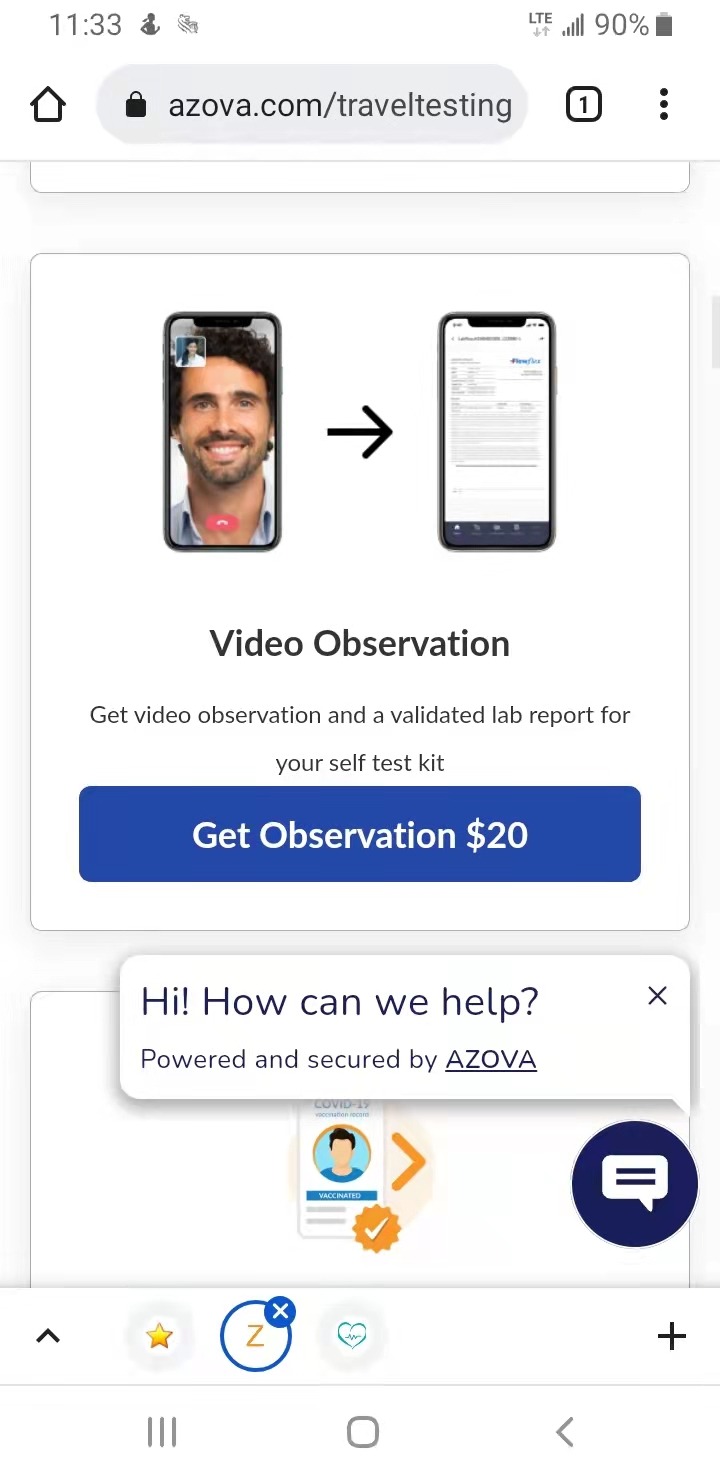
Task: Go back using the system back button
Action: [x=564, y=1432]
